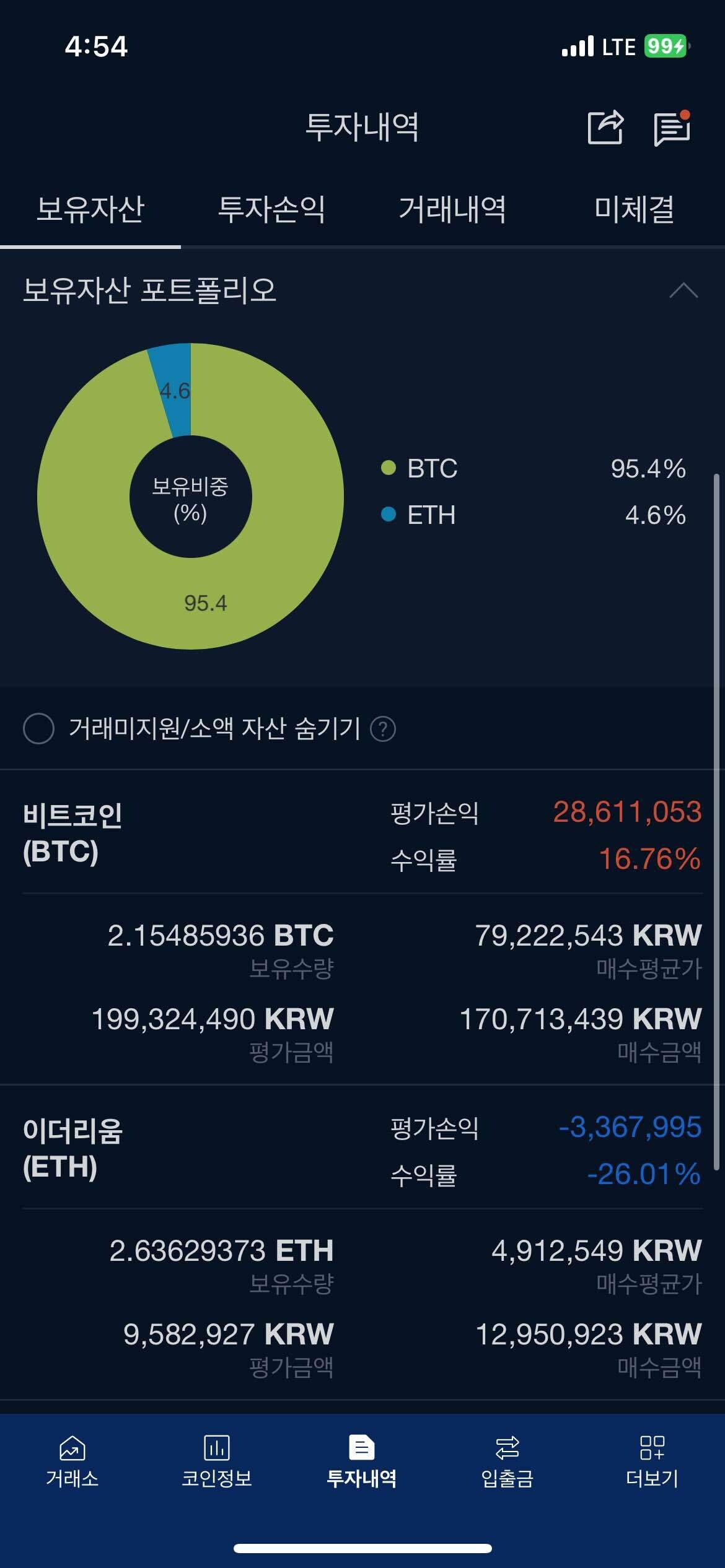This screenshot has width=725, height=1568.
Task: Tap the 투자내역 bottom tab
Action: (362, 1461)
